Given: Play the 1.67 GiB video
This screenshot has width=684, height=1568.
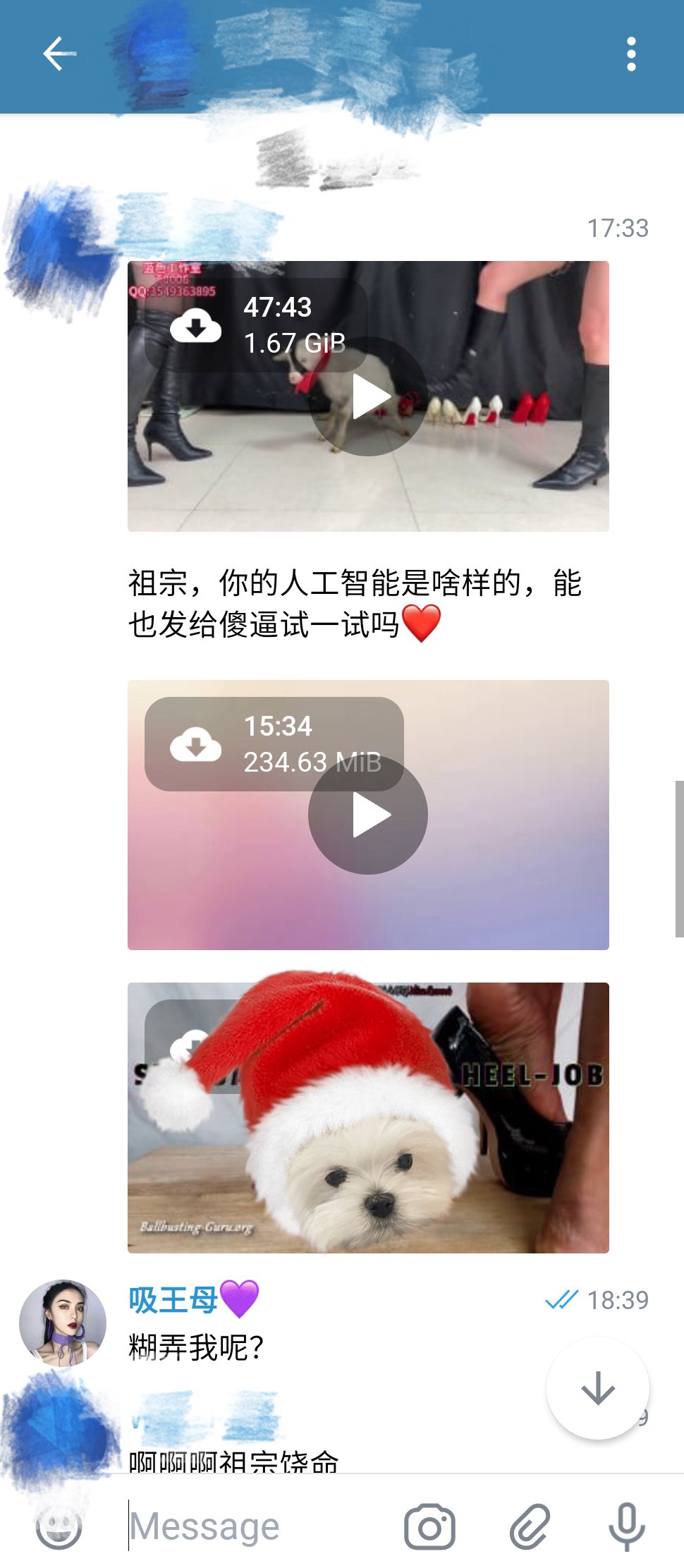Looking at the screenshot, I should pos(368,396).
